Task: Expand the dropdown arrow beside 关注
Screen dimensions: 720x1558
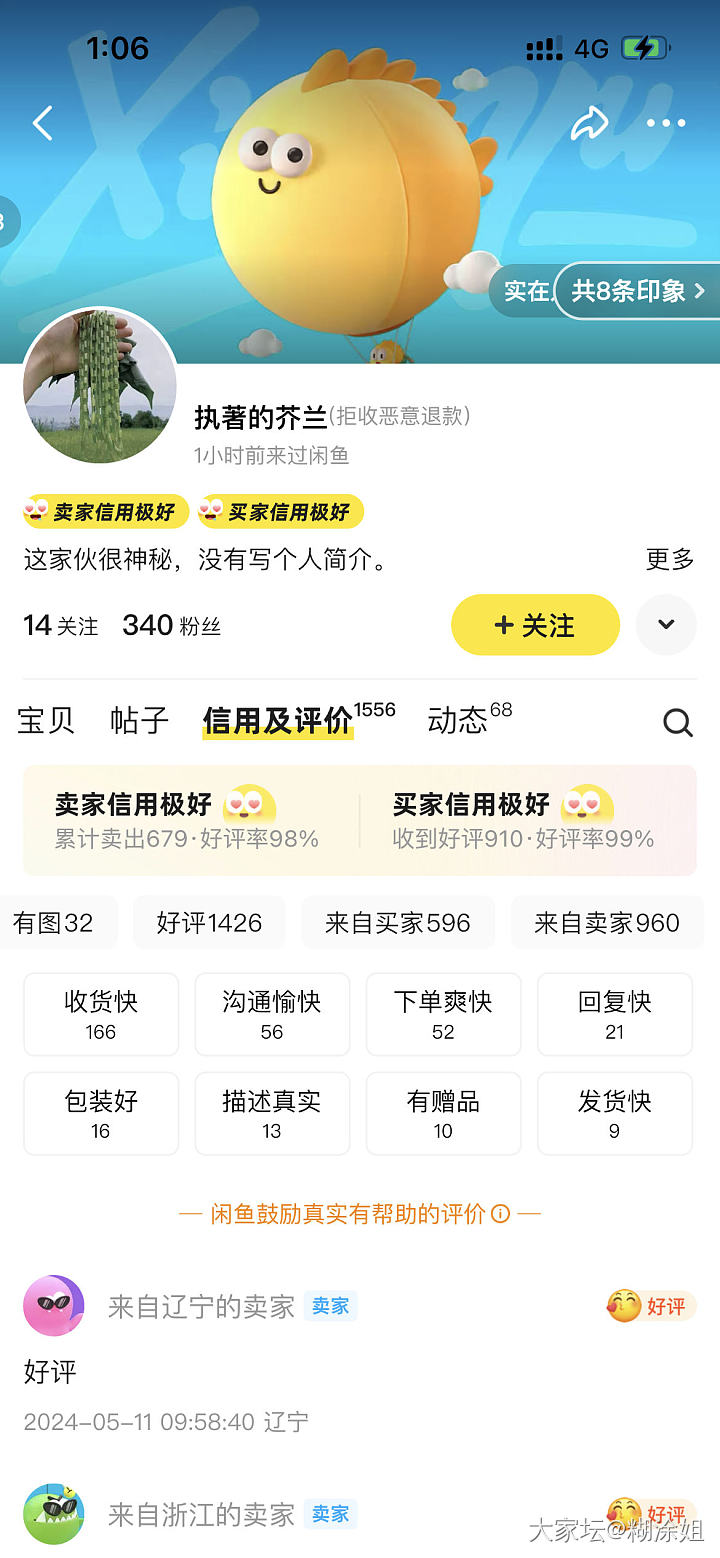Action: [x=666, y=625]
